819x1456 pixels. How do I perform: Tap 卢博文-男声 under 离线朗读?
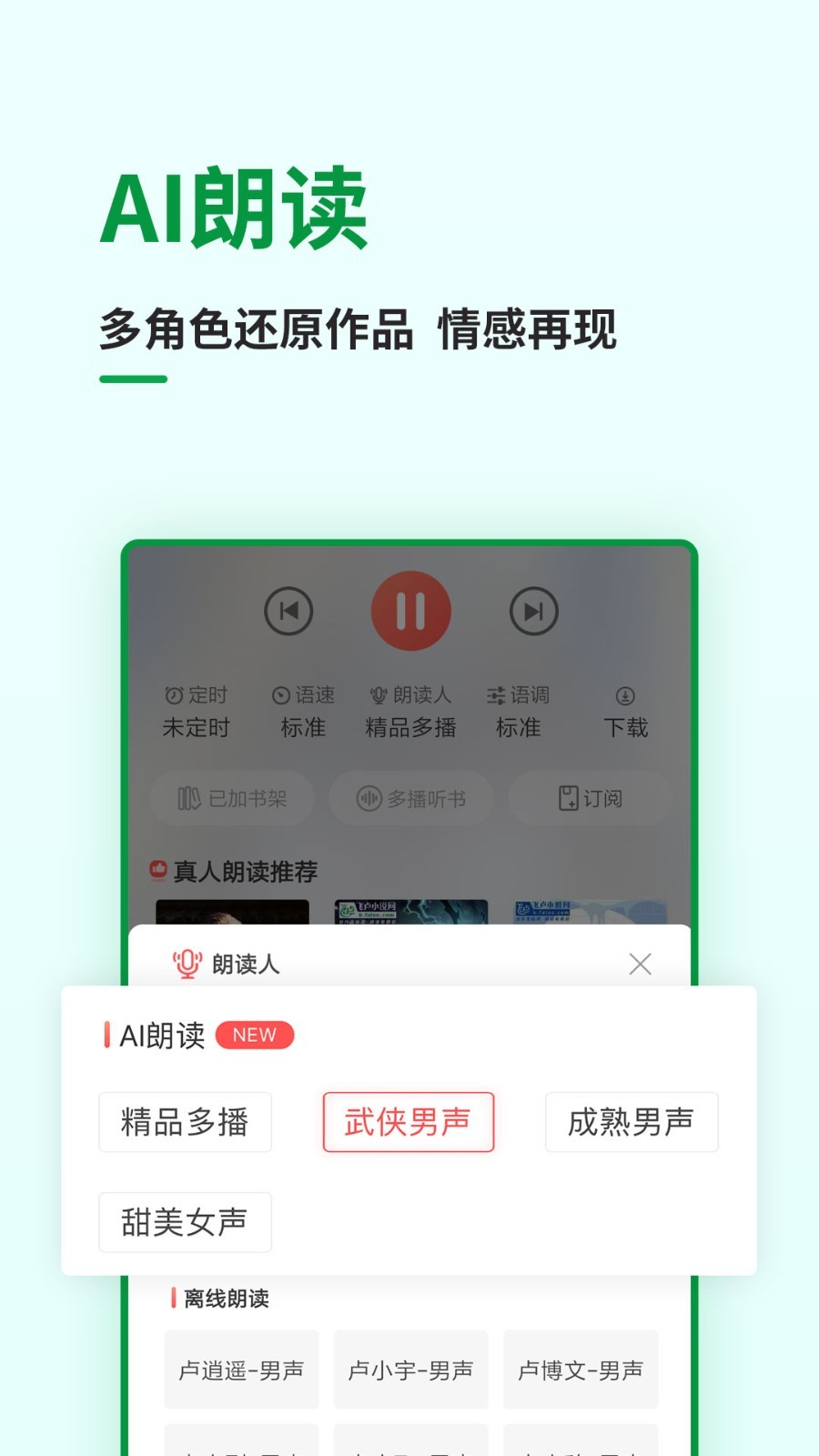point(581,1370)
